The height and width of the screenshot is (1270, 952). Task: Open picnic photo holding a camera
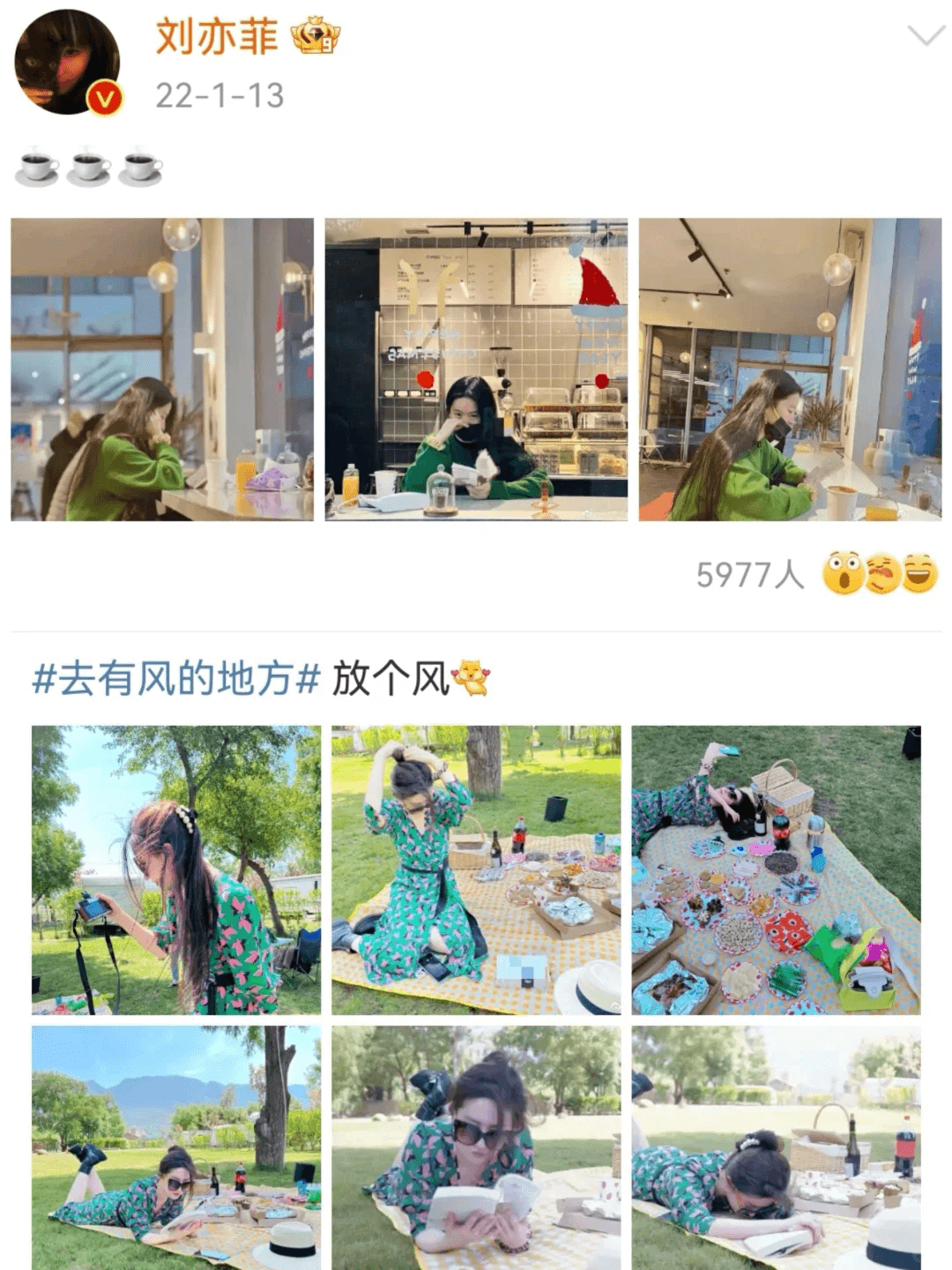[x=176, y=870]
